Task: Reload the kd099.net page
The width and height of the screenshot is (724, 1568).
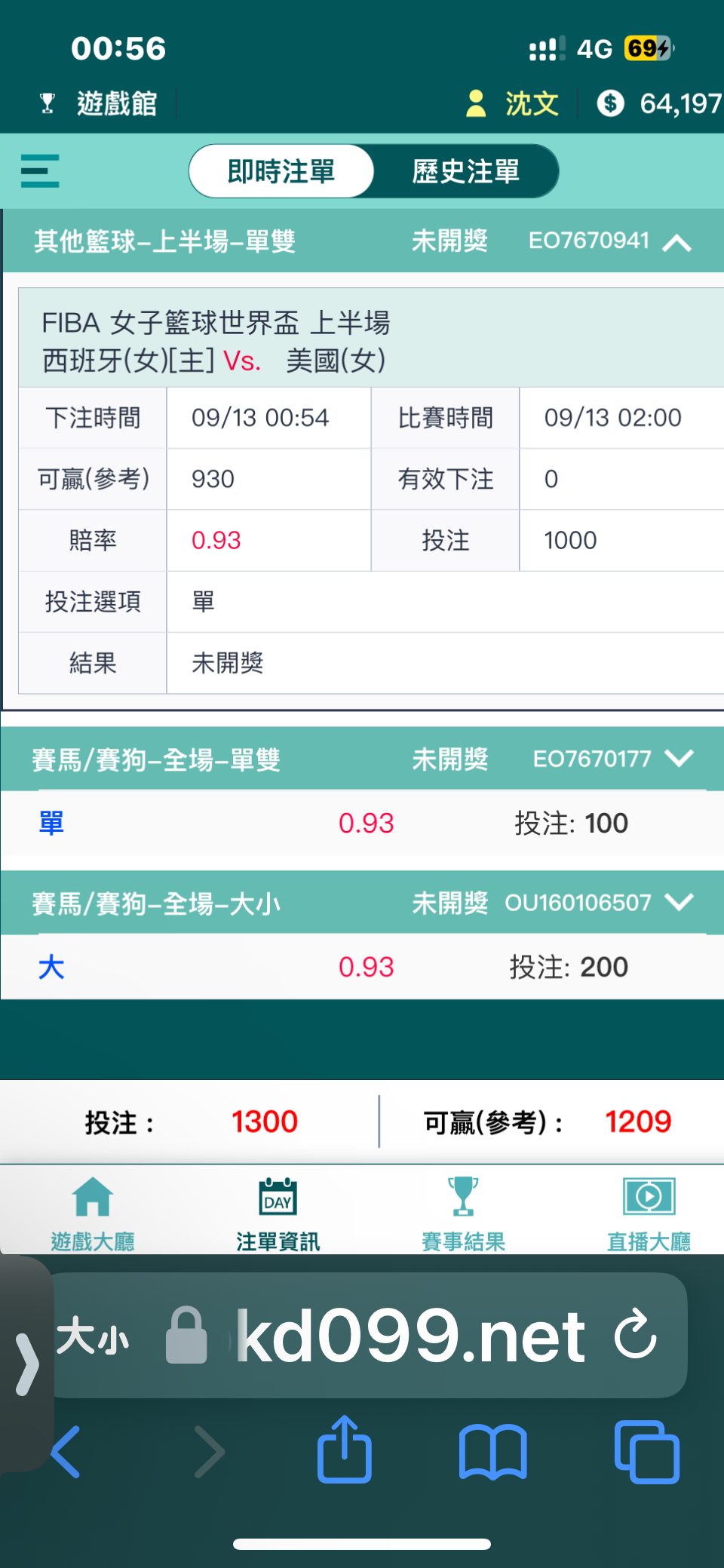Action: (x=635, y=1335)
